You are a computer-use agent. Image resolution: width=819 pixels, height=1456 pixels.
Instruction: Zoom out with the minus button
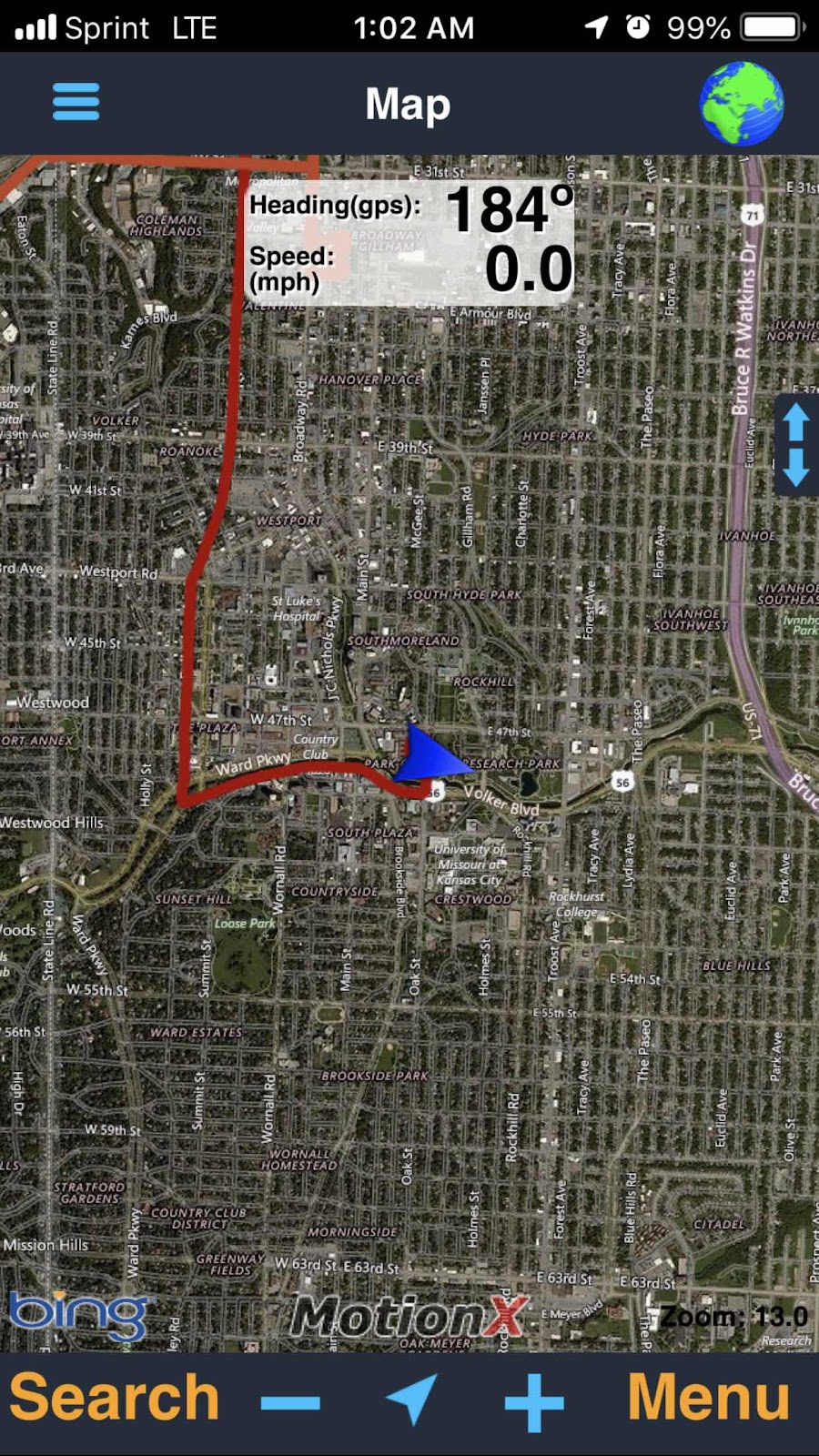click(290, 1402)
